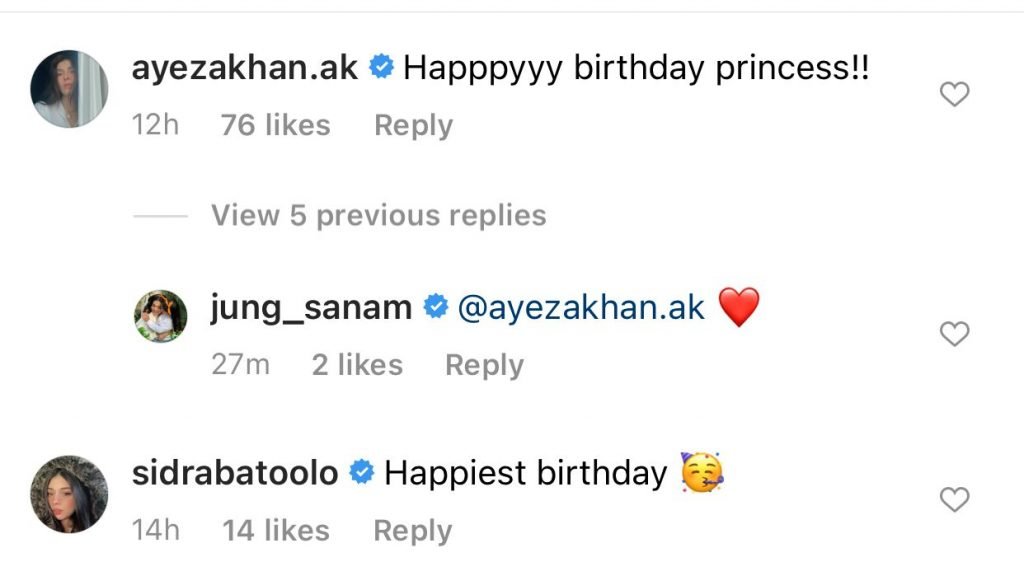Open the ayezakhan.ak username

click(x=245, y=69)
